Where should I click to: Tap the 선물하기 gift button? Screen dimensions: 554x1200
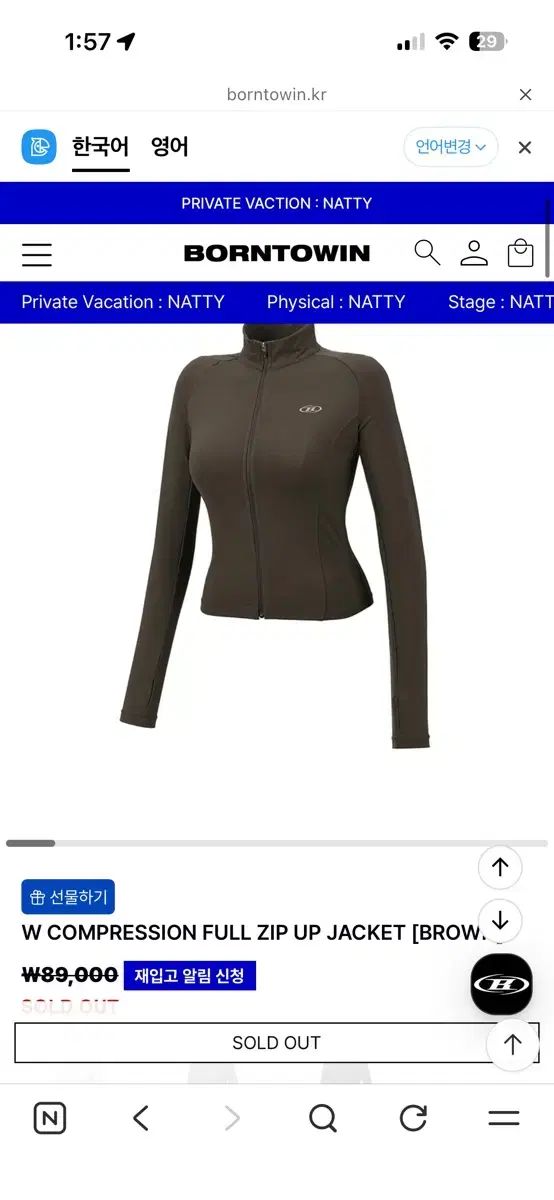tap(68, 897)
